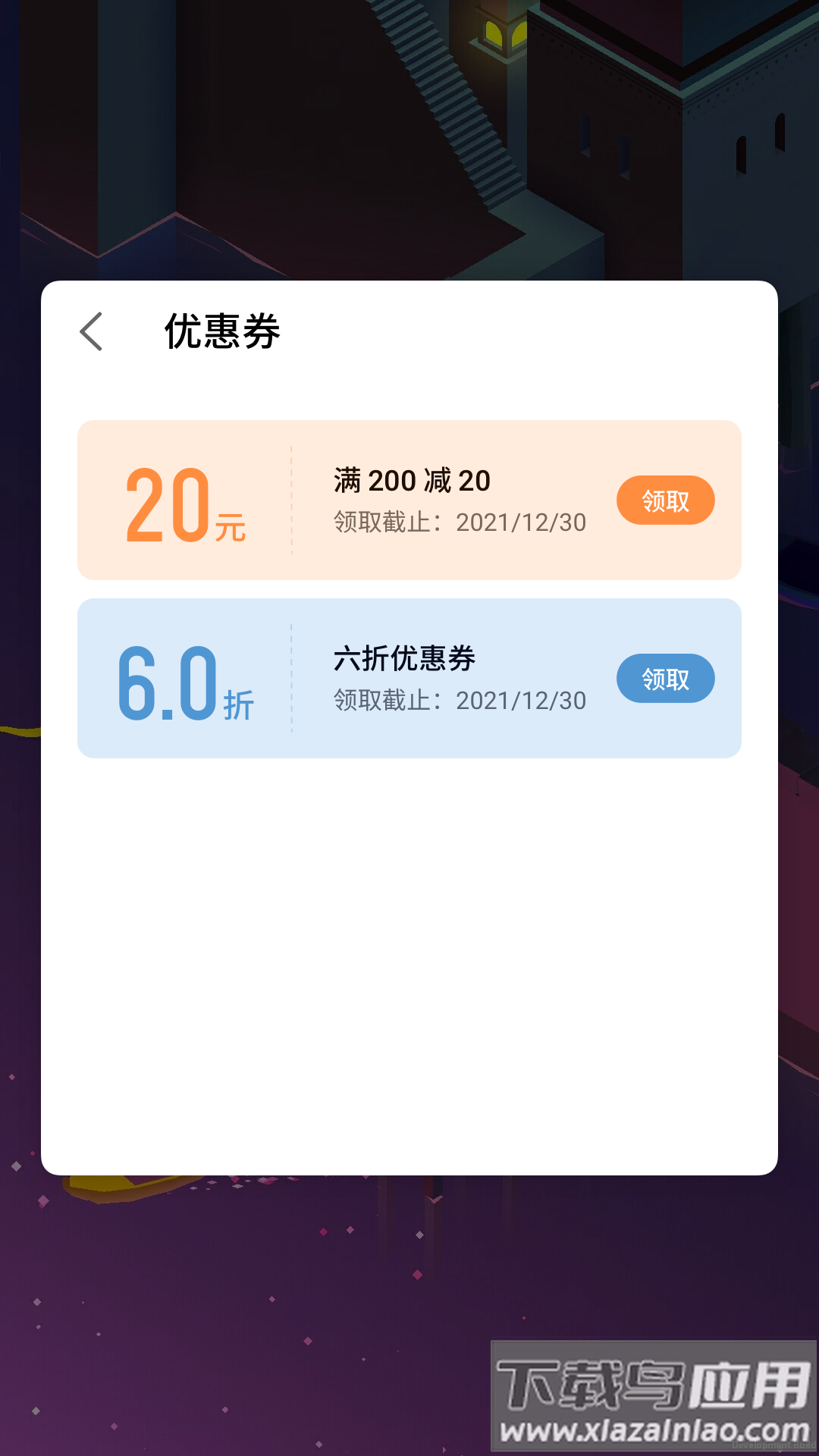Select the dashed divider on the orange coupon
Image resolution: width=819 pixels, height=1456 pixels.
[292, 500]
